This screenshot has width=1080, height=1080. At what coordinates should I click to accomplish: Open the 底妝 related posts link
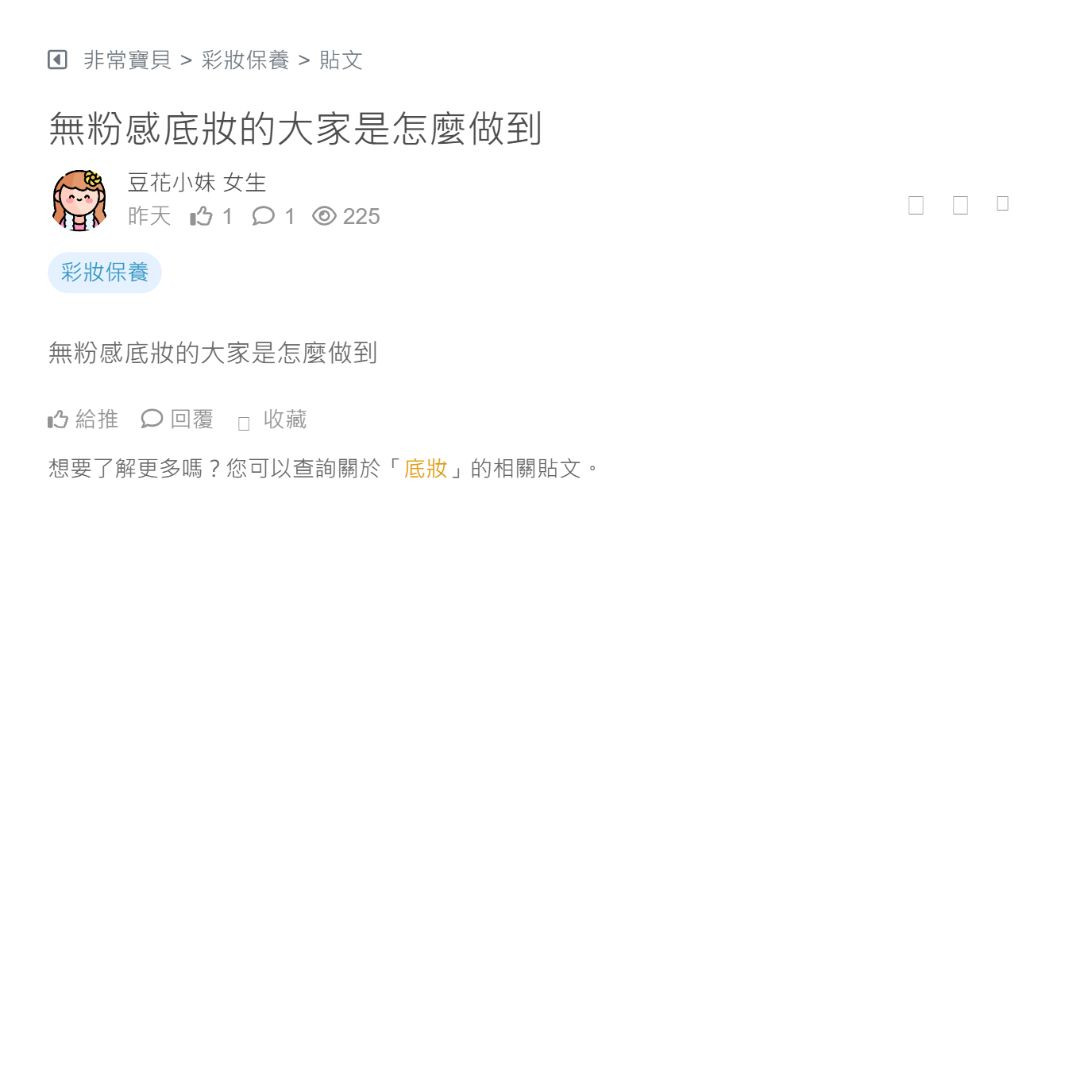tap(425, 468)
